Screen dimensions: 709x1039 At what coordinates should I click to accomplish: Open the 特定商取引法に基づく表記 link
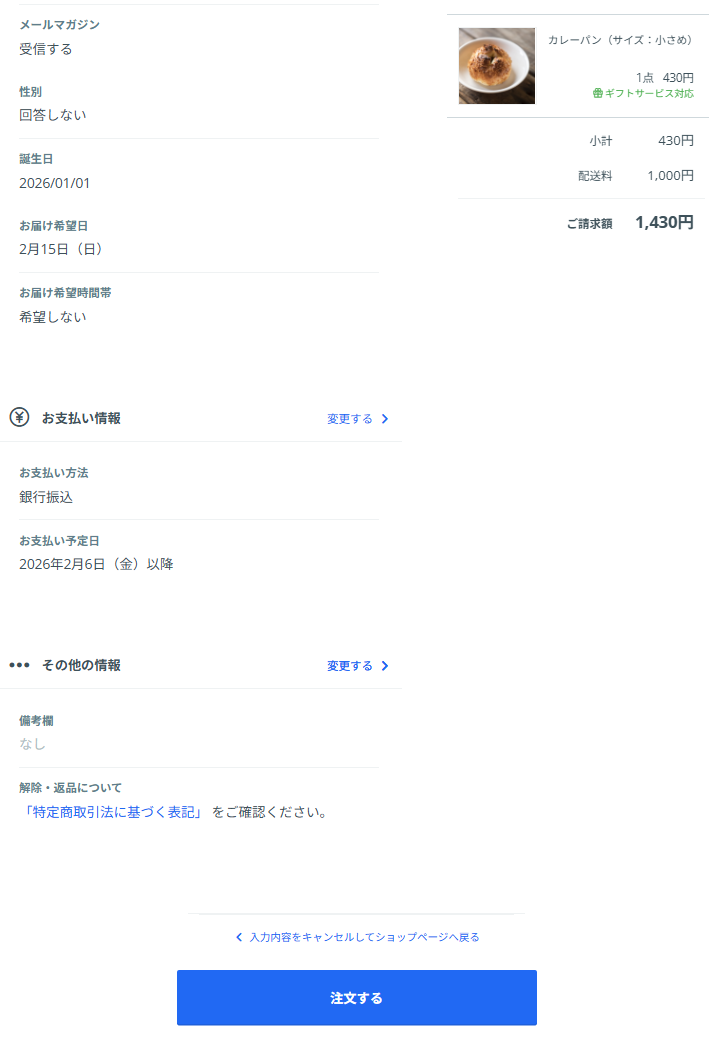(113, 812)
